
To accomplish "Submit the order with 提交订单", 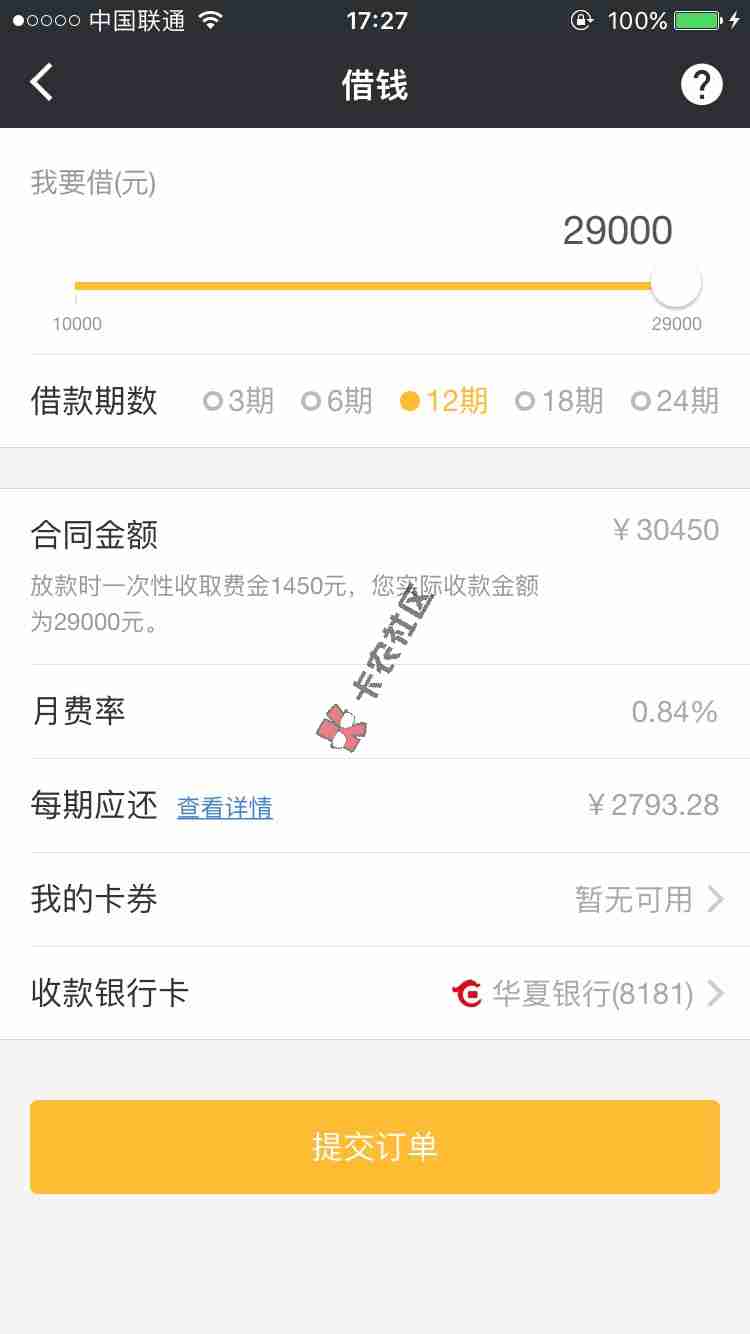I will coord(375,1146).
